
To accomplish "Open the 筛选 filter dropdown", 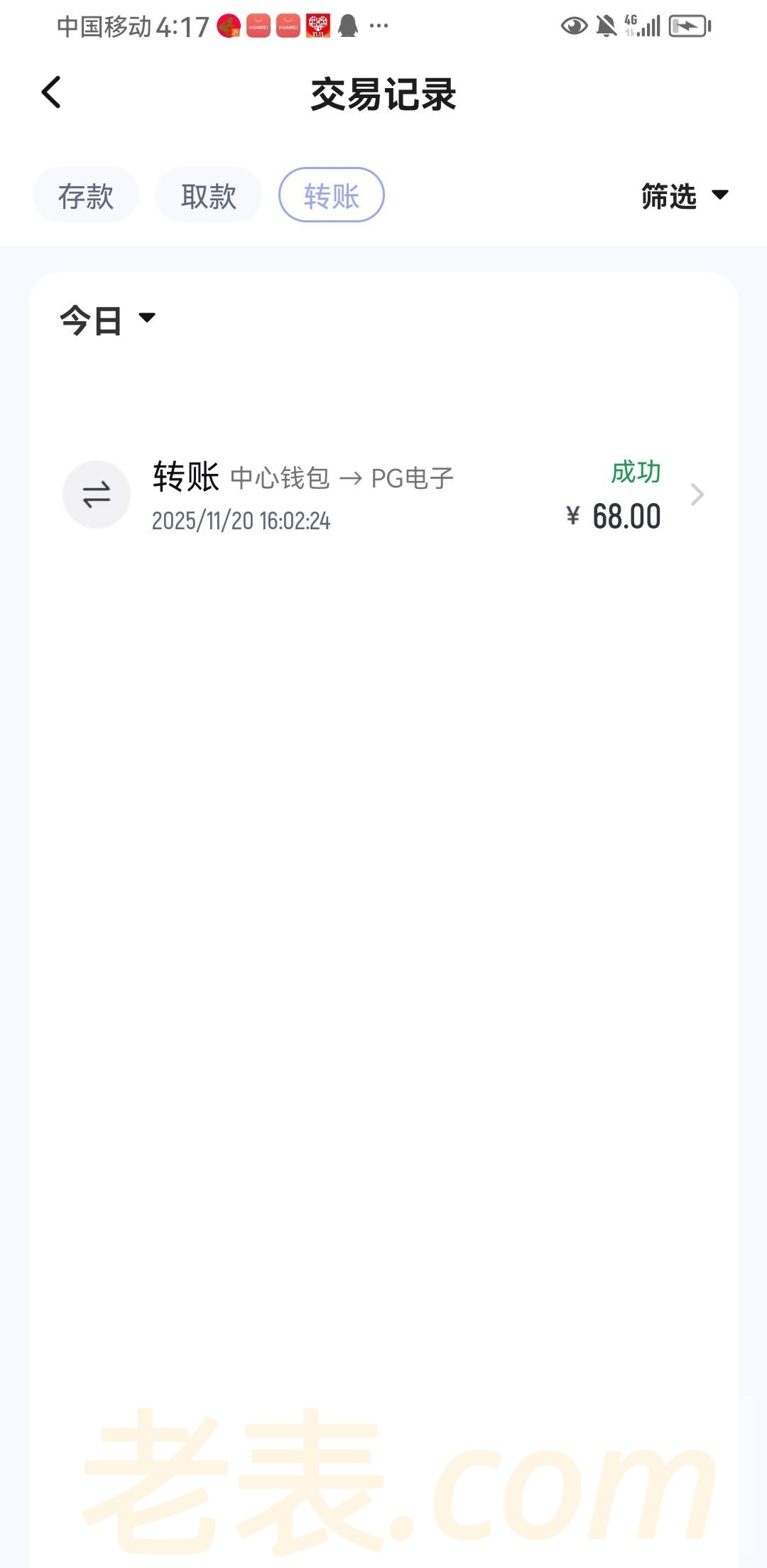I will pos(684,195).
